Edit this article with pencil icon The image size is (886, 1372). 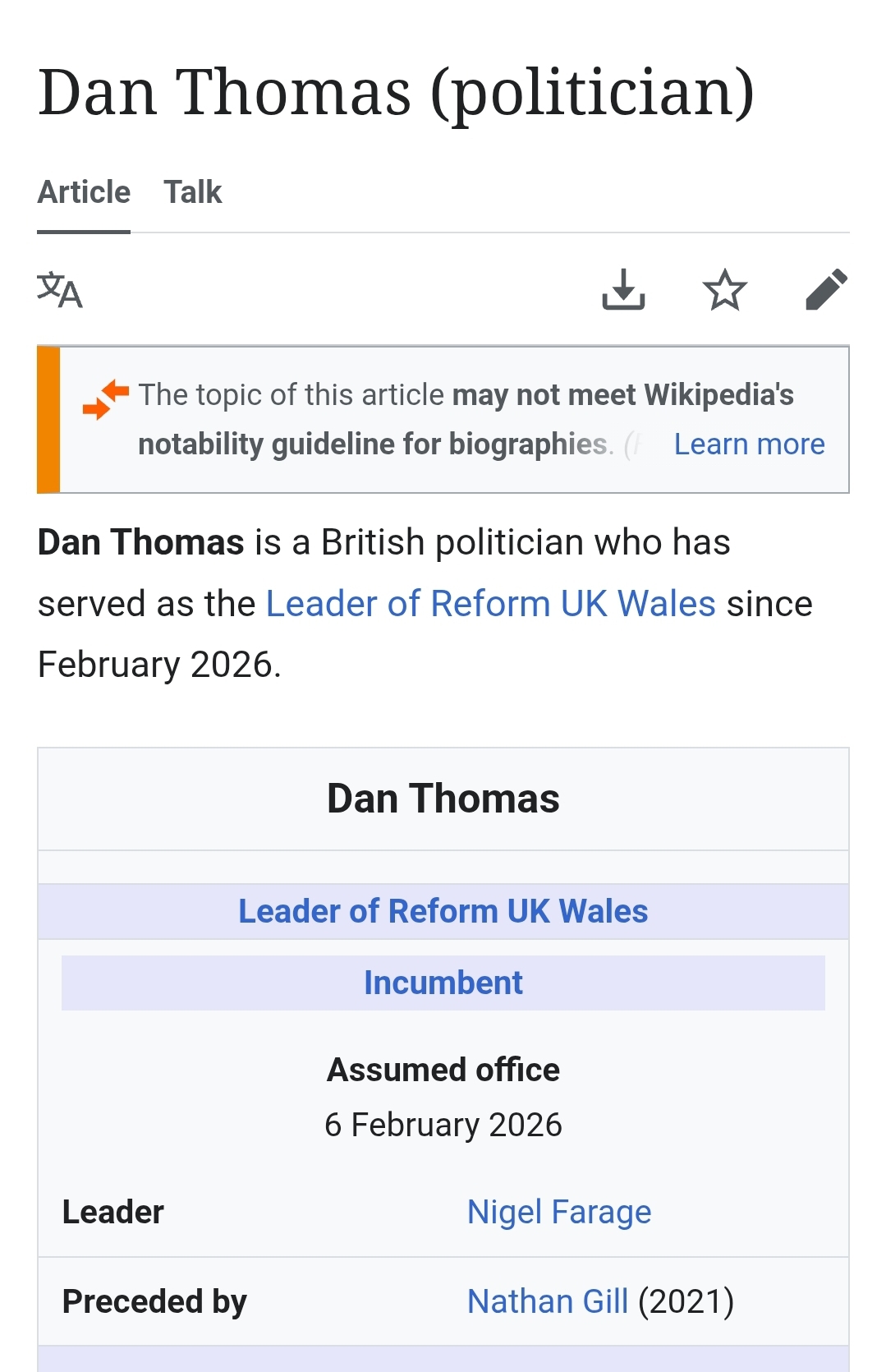[826, 290]
